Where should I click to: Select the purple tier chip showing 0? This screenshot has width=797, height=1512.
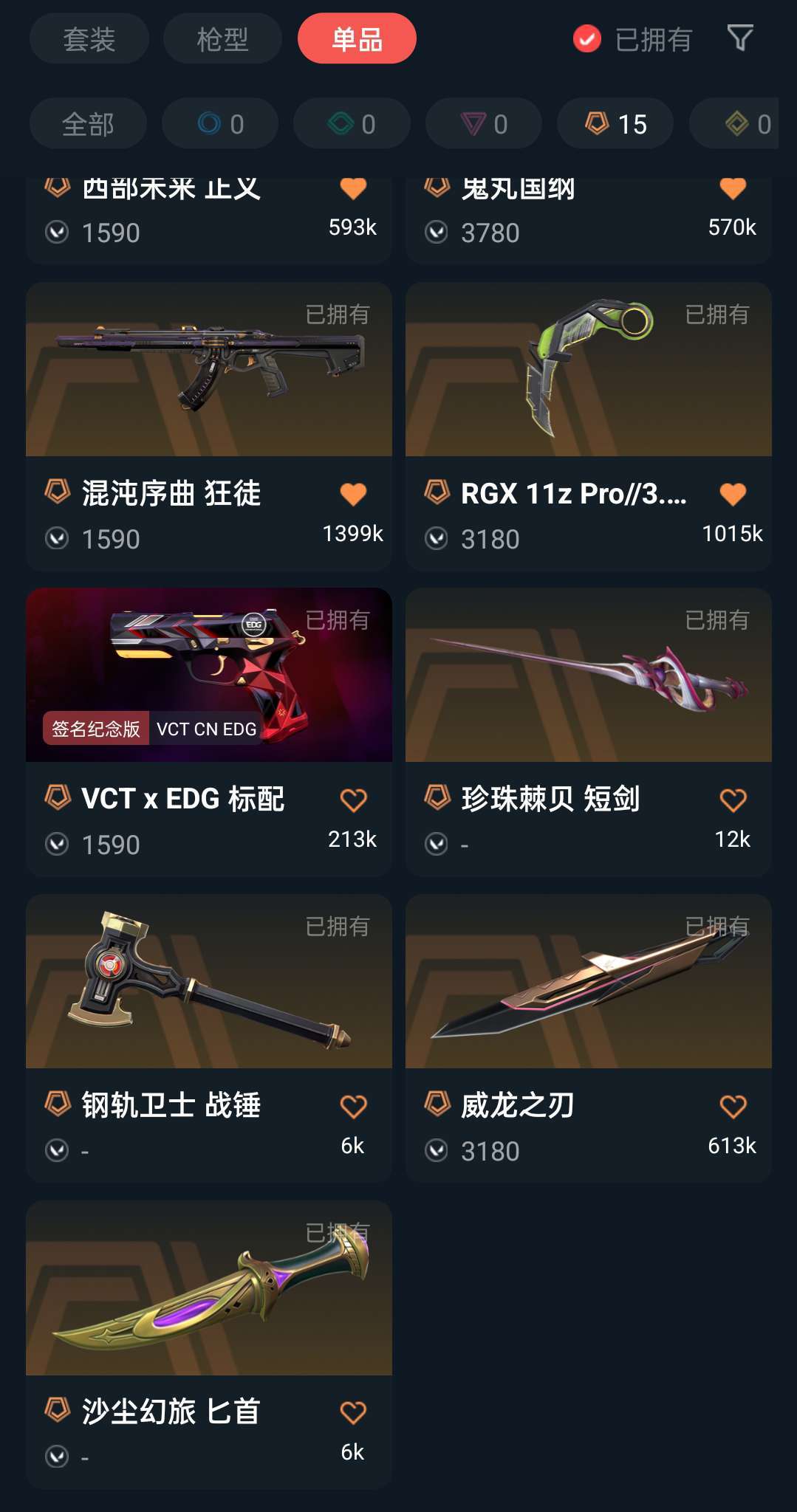pos(484,123)
